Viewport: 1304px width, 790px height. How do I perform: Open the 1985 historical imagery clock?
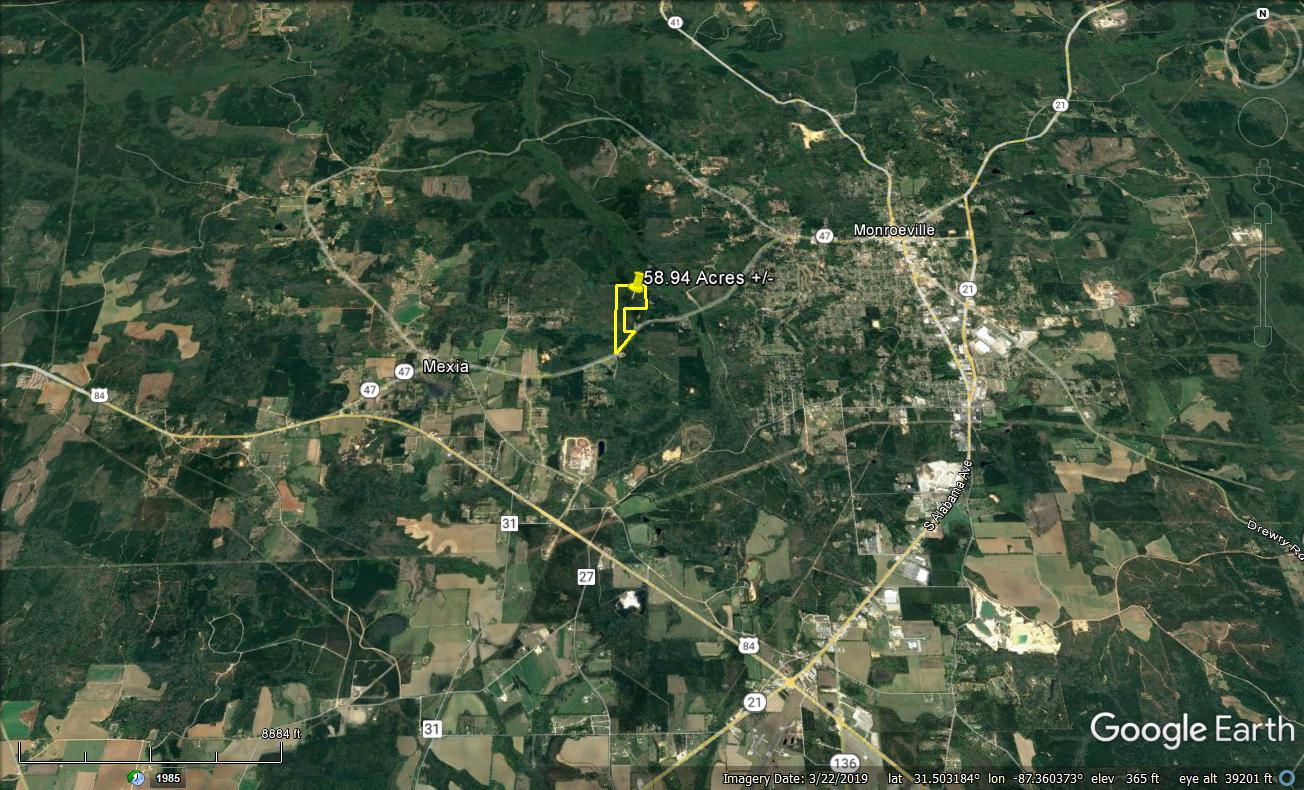pos(136,777)
